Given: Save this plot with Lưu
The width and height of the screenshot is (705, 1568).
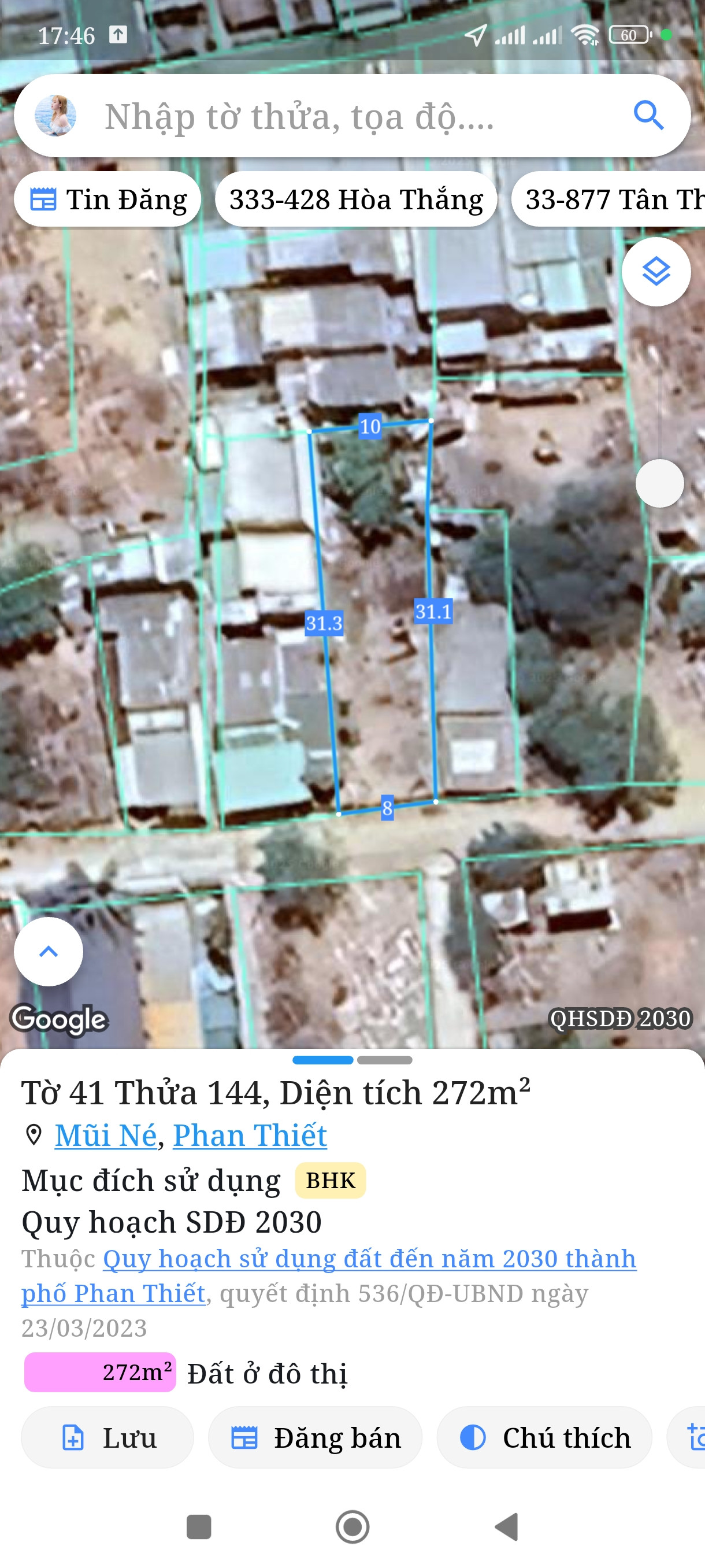Looking at the screenshot, I should click(107, 1438).
